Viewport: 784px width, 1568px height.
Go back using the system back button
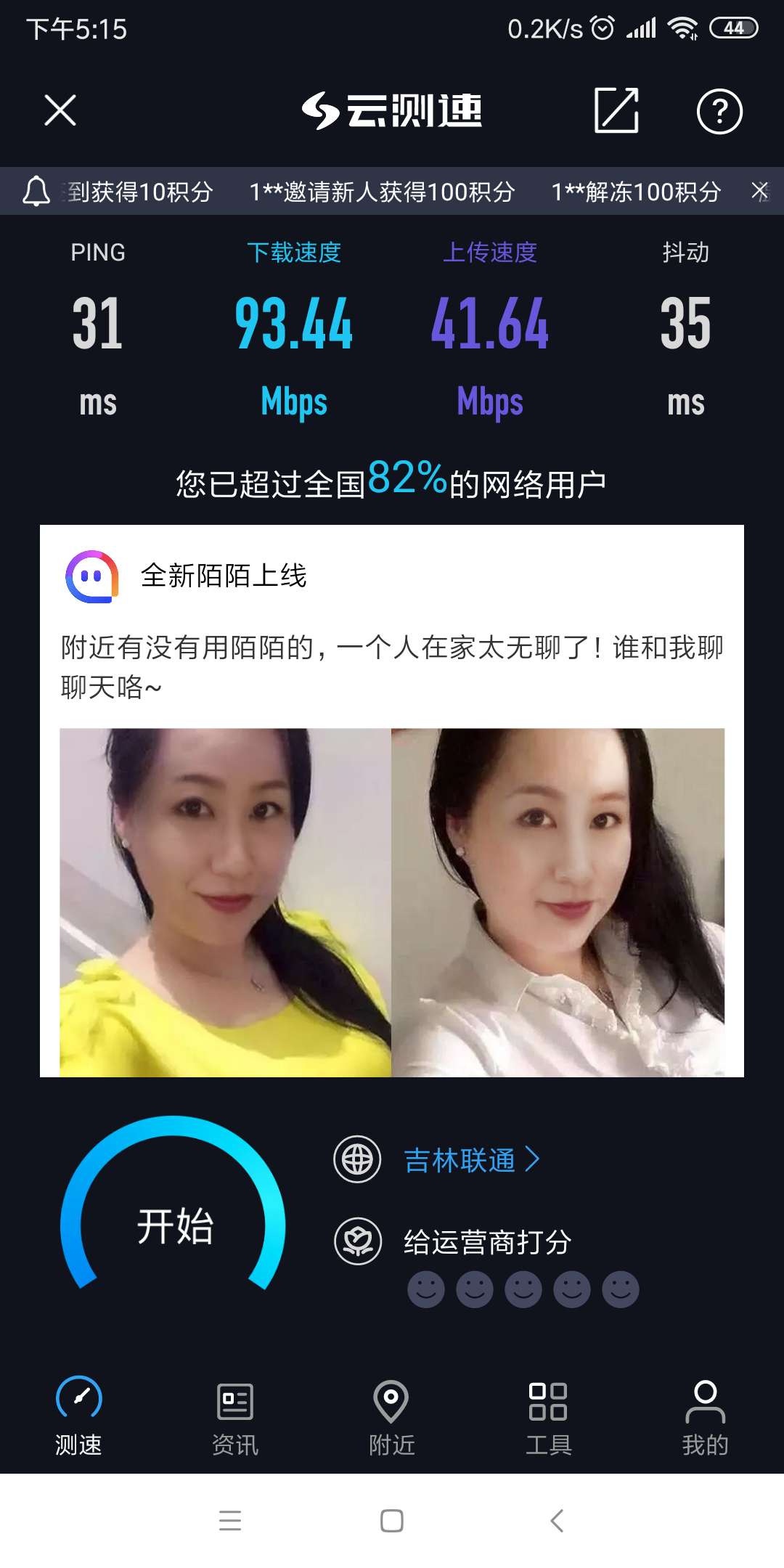tap(557, 1520)
